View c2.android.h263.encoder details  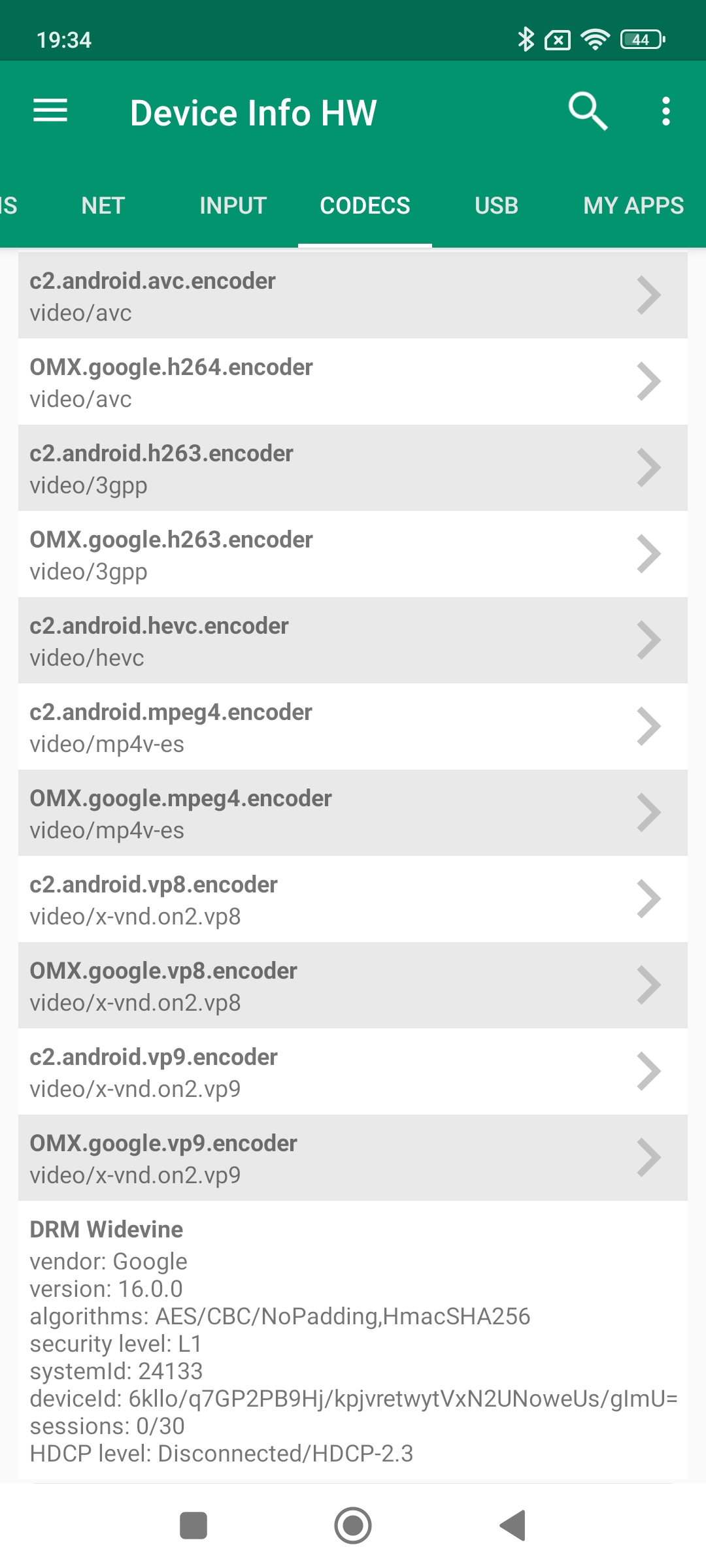[x=353, y=468]
